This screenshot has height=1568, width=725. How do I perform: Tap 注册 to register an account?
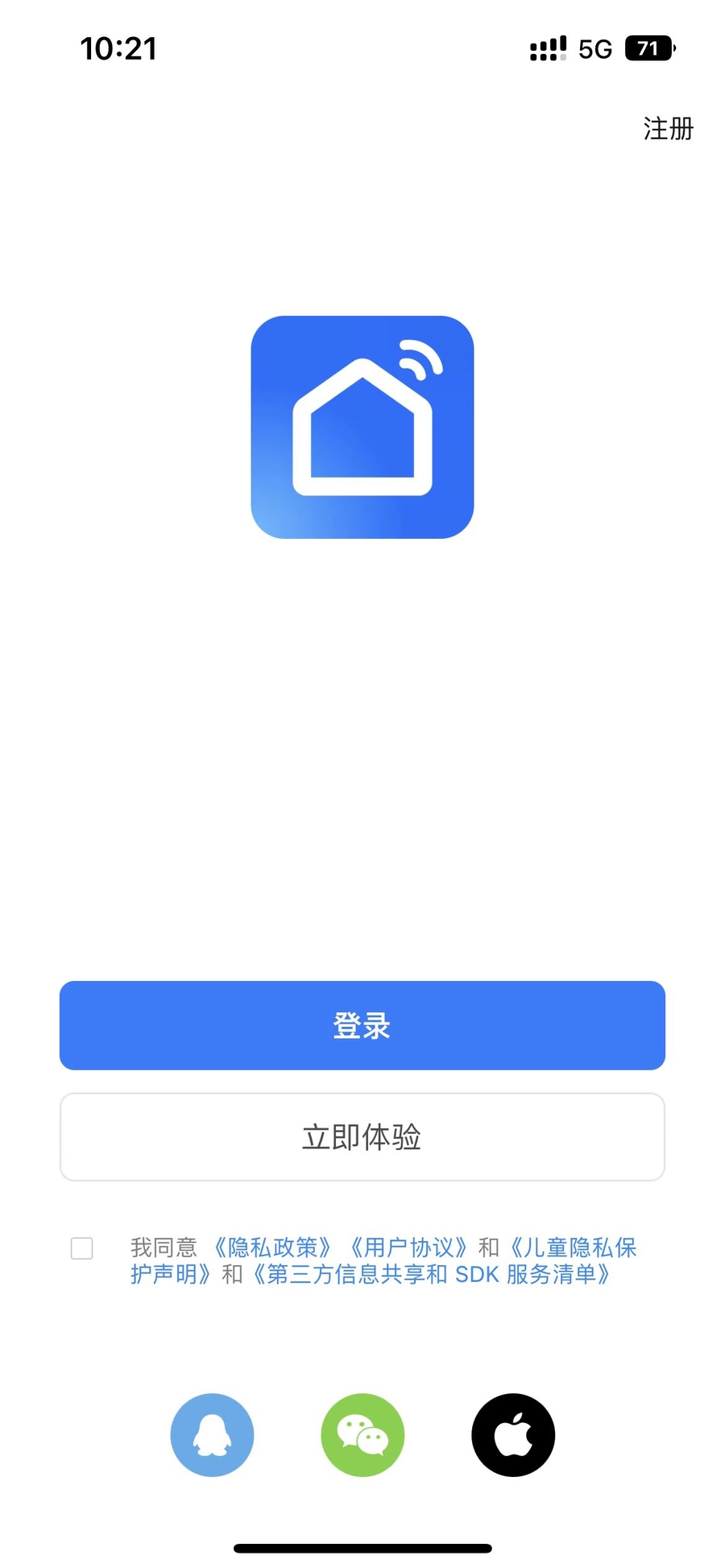(668, 129)
